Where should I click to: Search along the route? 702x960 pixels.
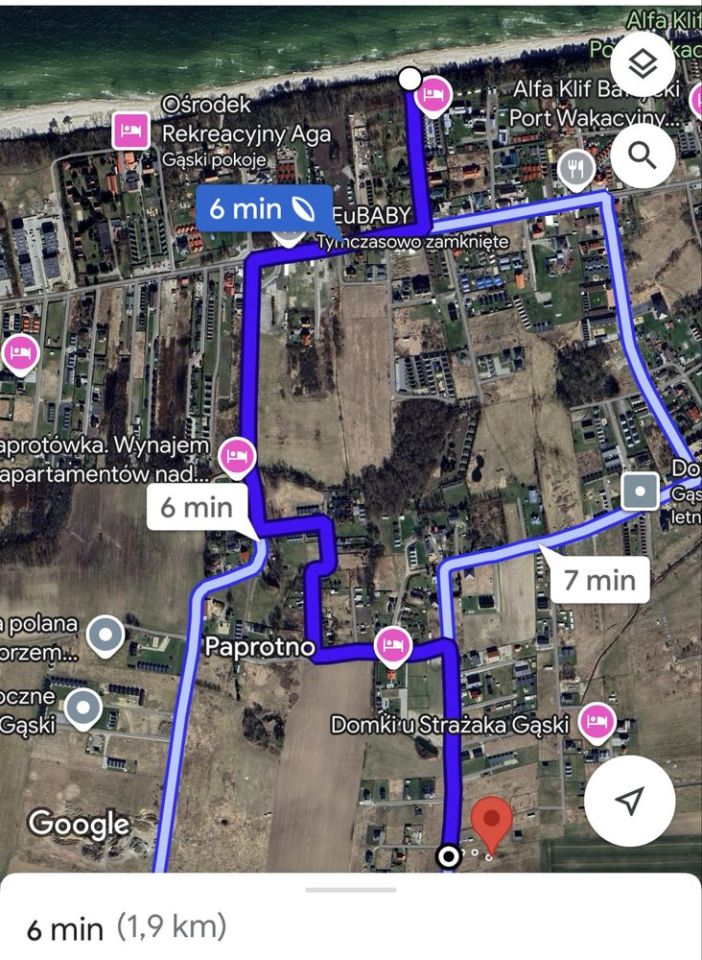(644, 155)
